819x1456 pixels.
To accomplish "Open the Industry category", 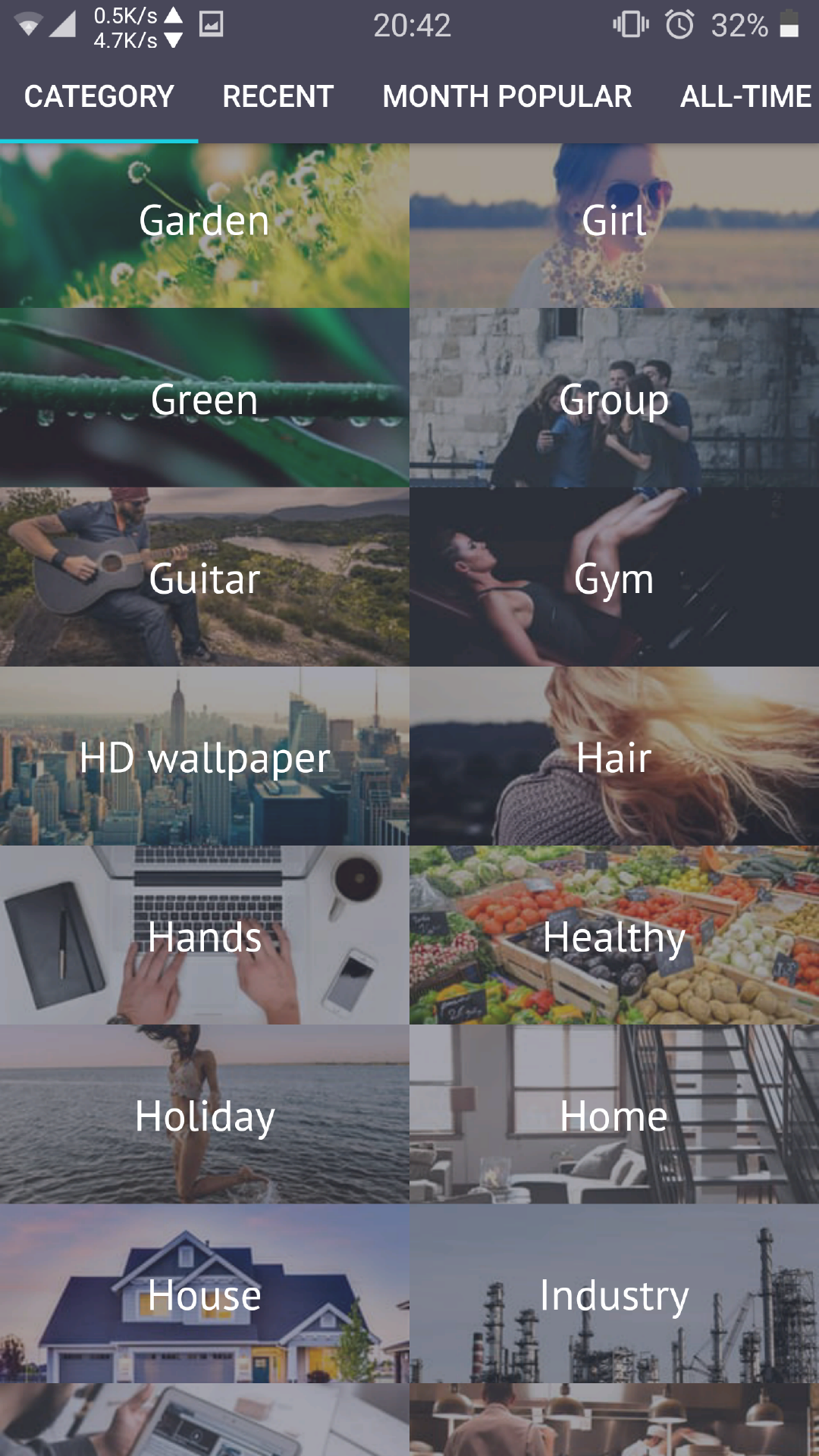I will [613, 1295].
